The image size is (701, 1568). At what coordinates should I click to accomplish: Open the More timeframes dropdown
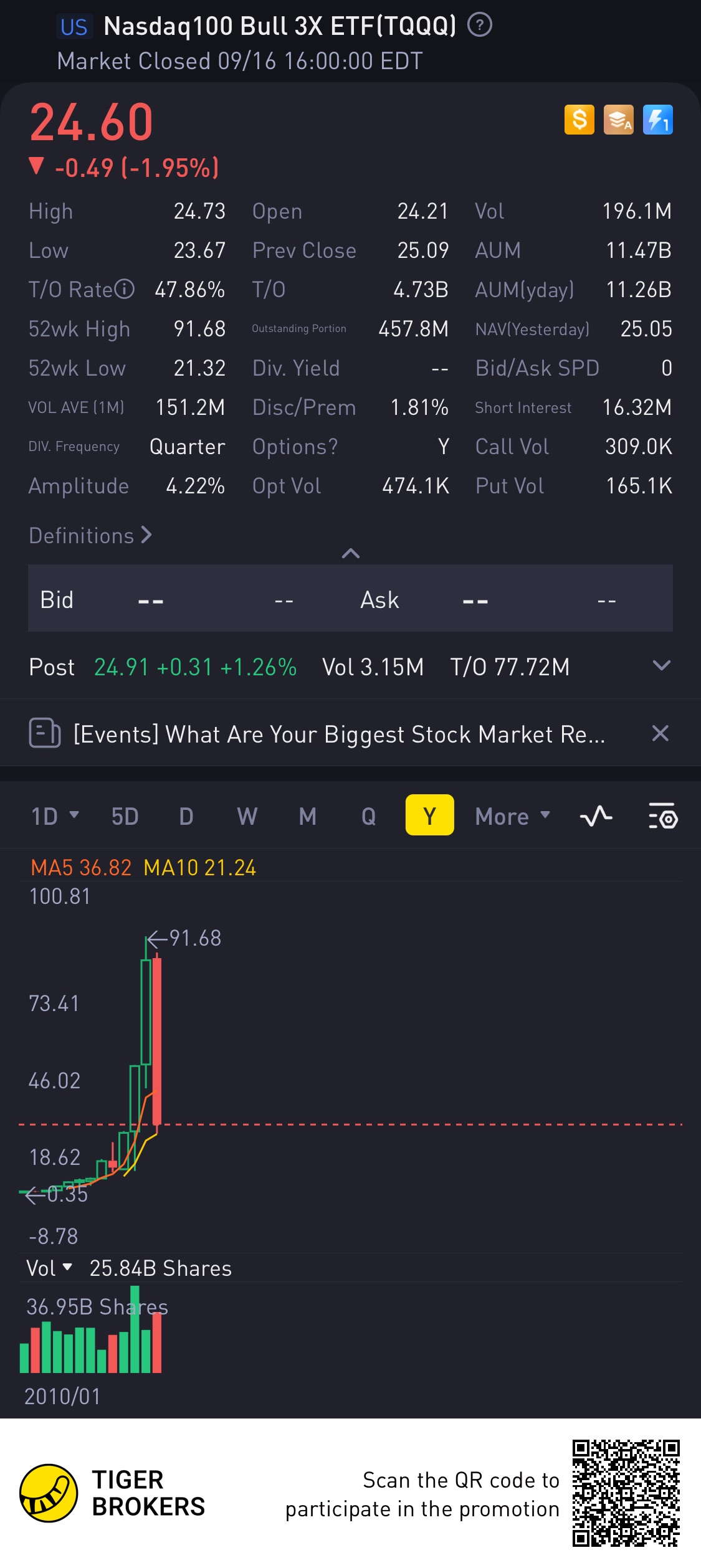click(512, 816)
